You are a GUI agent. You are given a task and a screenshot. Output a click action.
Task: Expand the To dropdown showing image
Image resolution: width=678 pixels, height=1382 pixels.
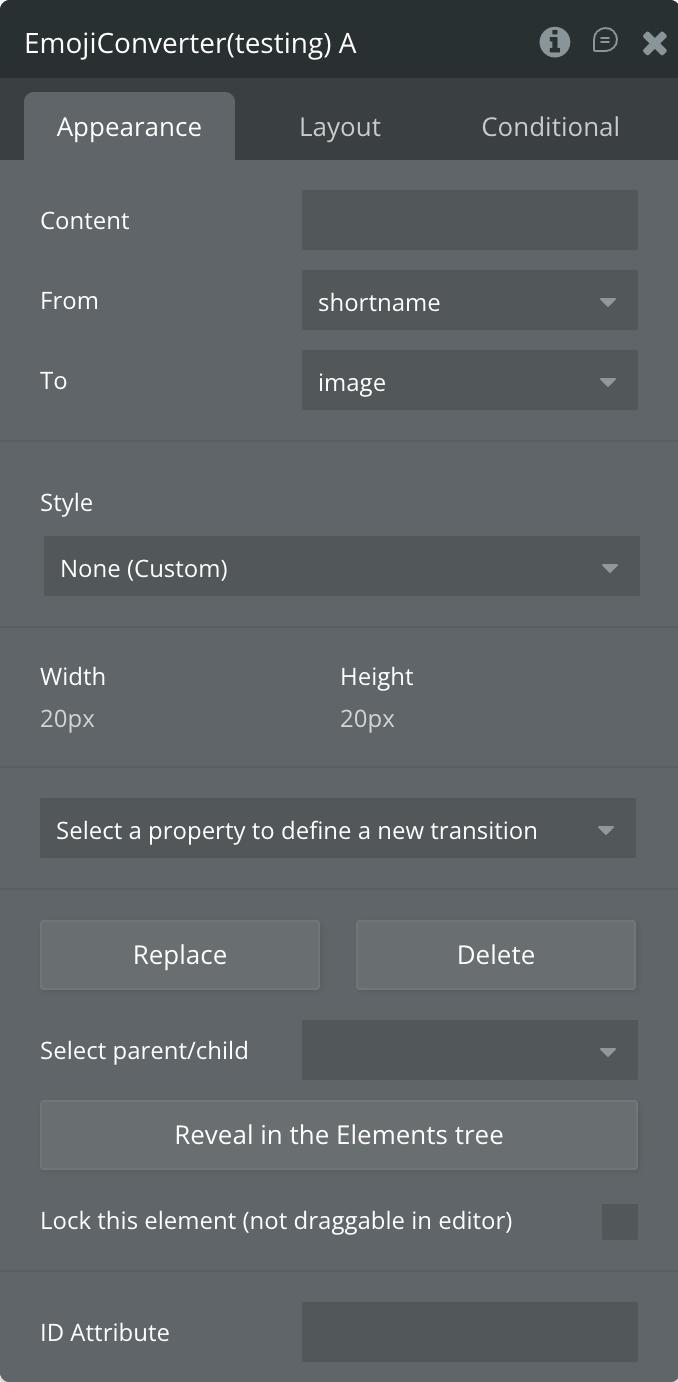click(x=469, y=381)
